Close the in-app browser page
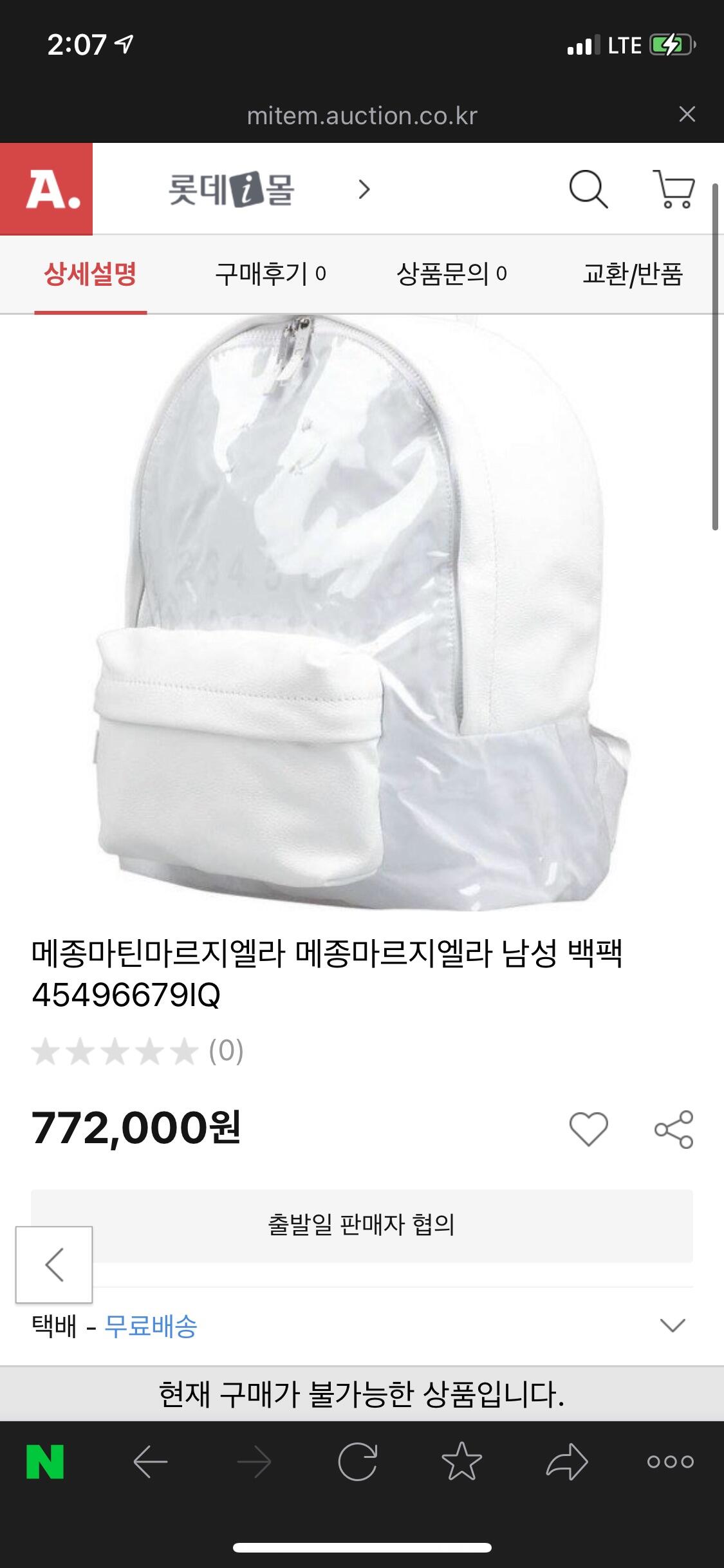This screenshot has height=1568, width=724. [x=687, y=115]
